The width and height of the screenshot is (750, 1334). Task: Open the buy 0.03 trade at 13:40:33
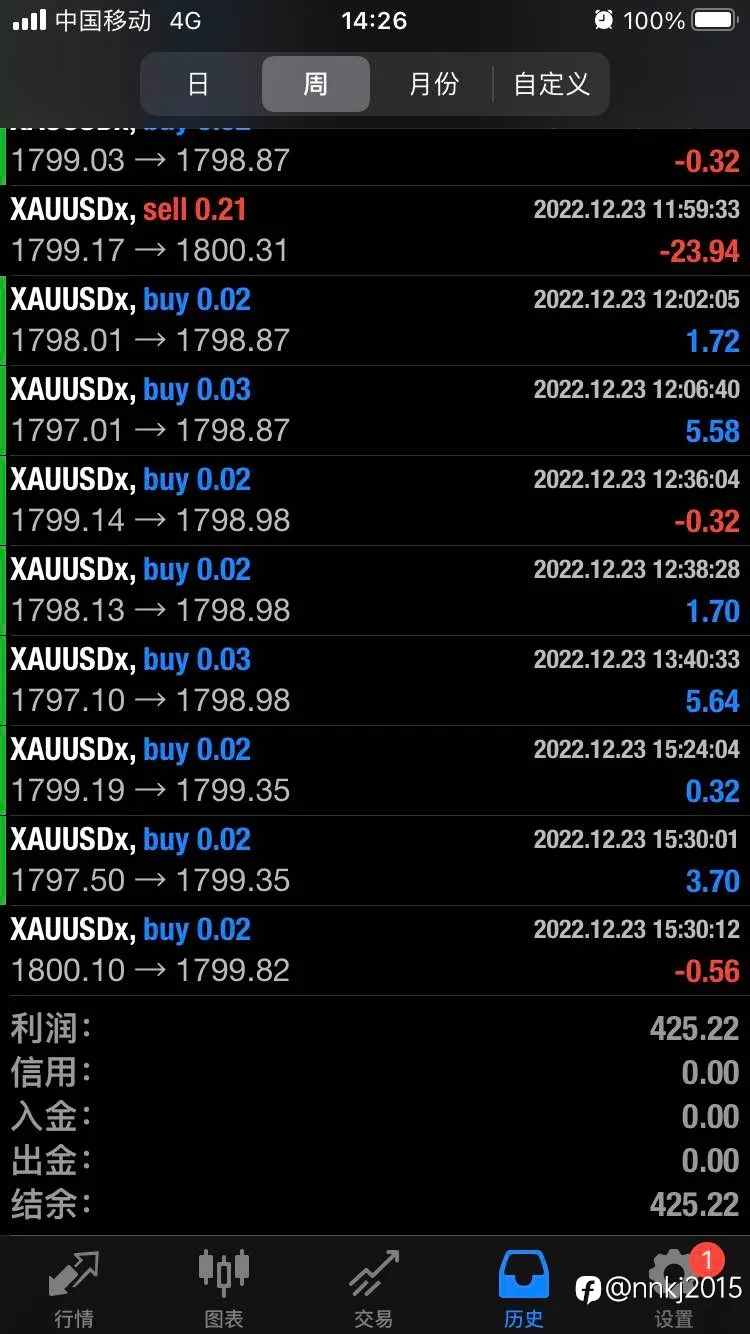[375, 681]
